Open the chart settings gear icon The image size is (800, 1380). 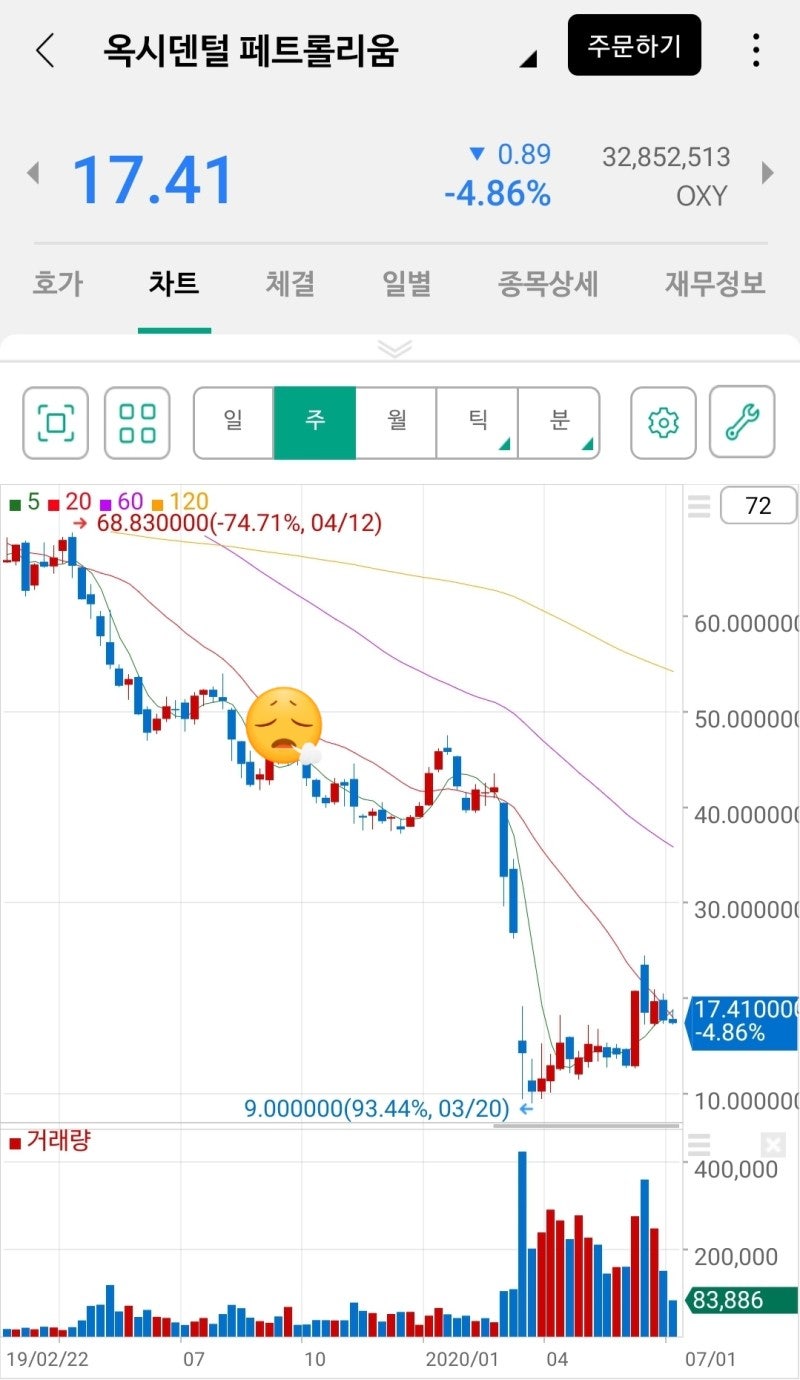click(x=662, y=422)
